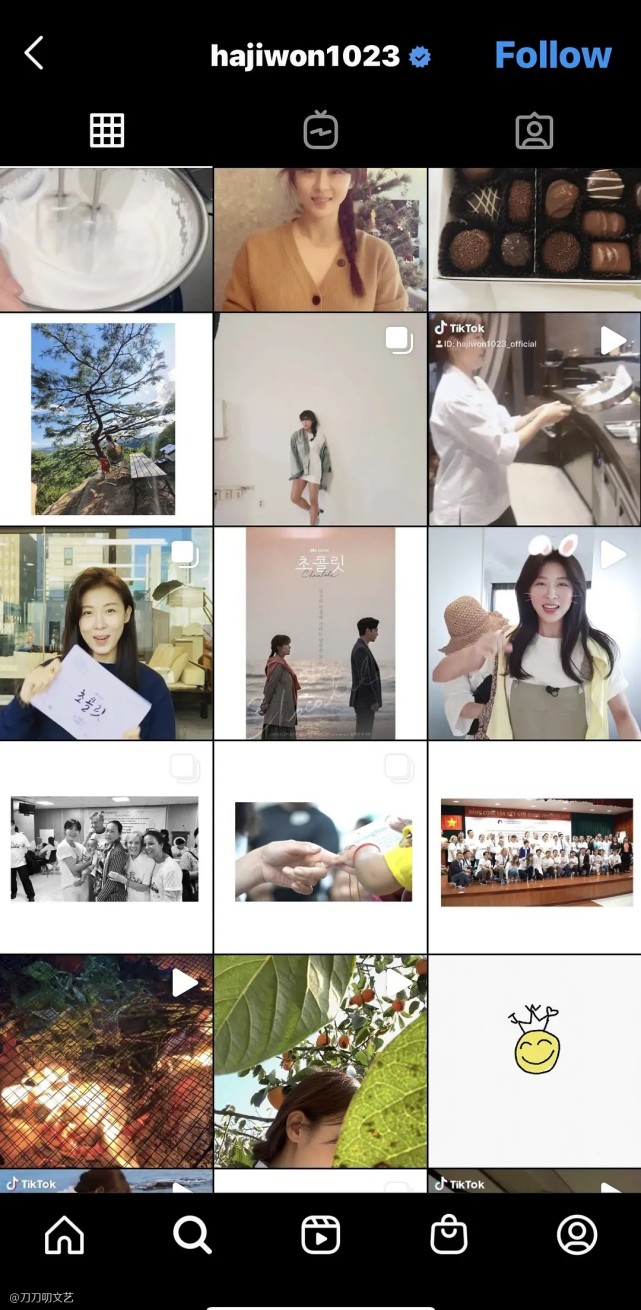Viewport: 641px width, 1310px height.
Task: Open the movie poster post with beach couple
Action: (320, 633)
